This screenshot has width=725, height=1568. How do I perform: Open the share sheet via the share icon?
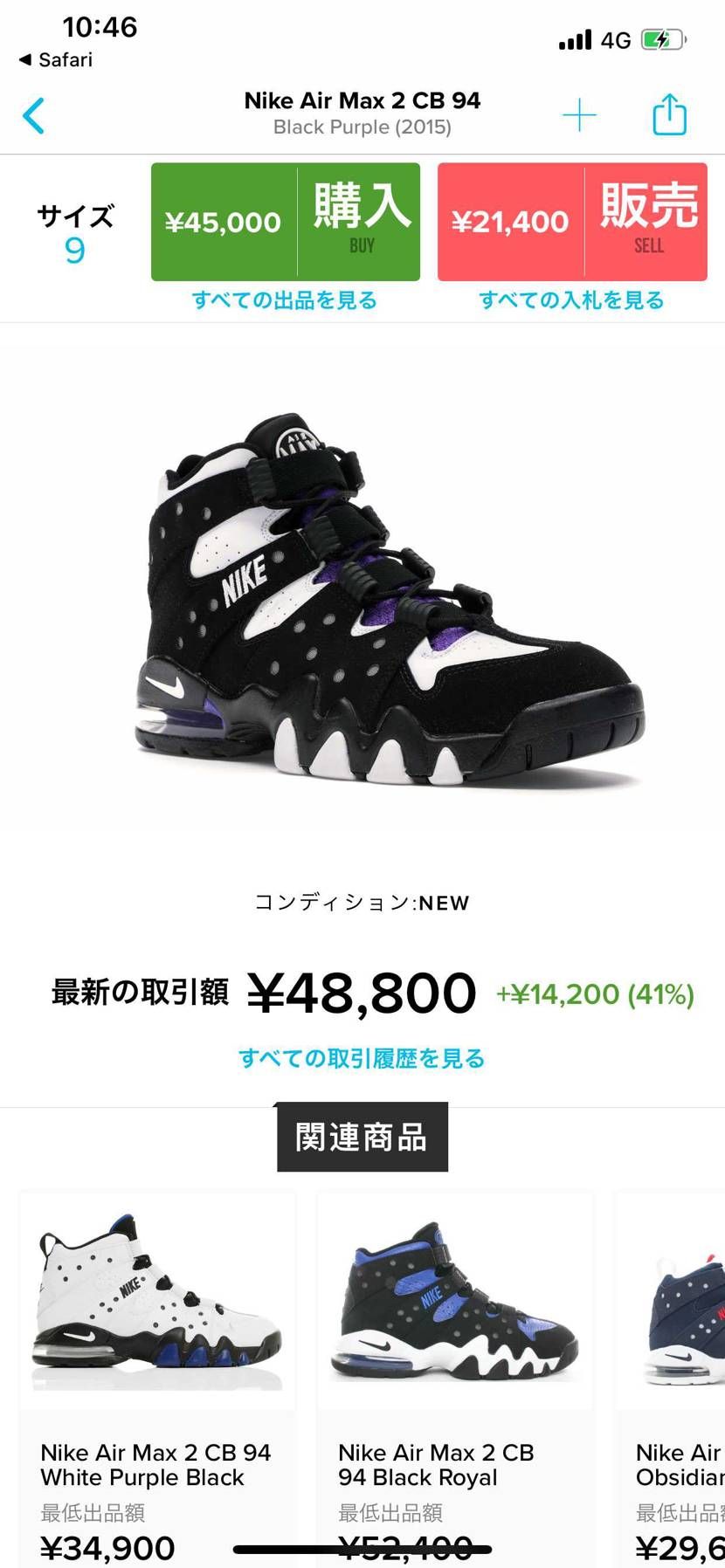tap(668, 113)
